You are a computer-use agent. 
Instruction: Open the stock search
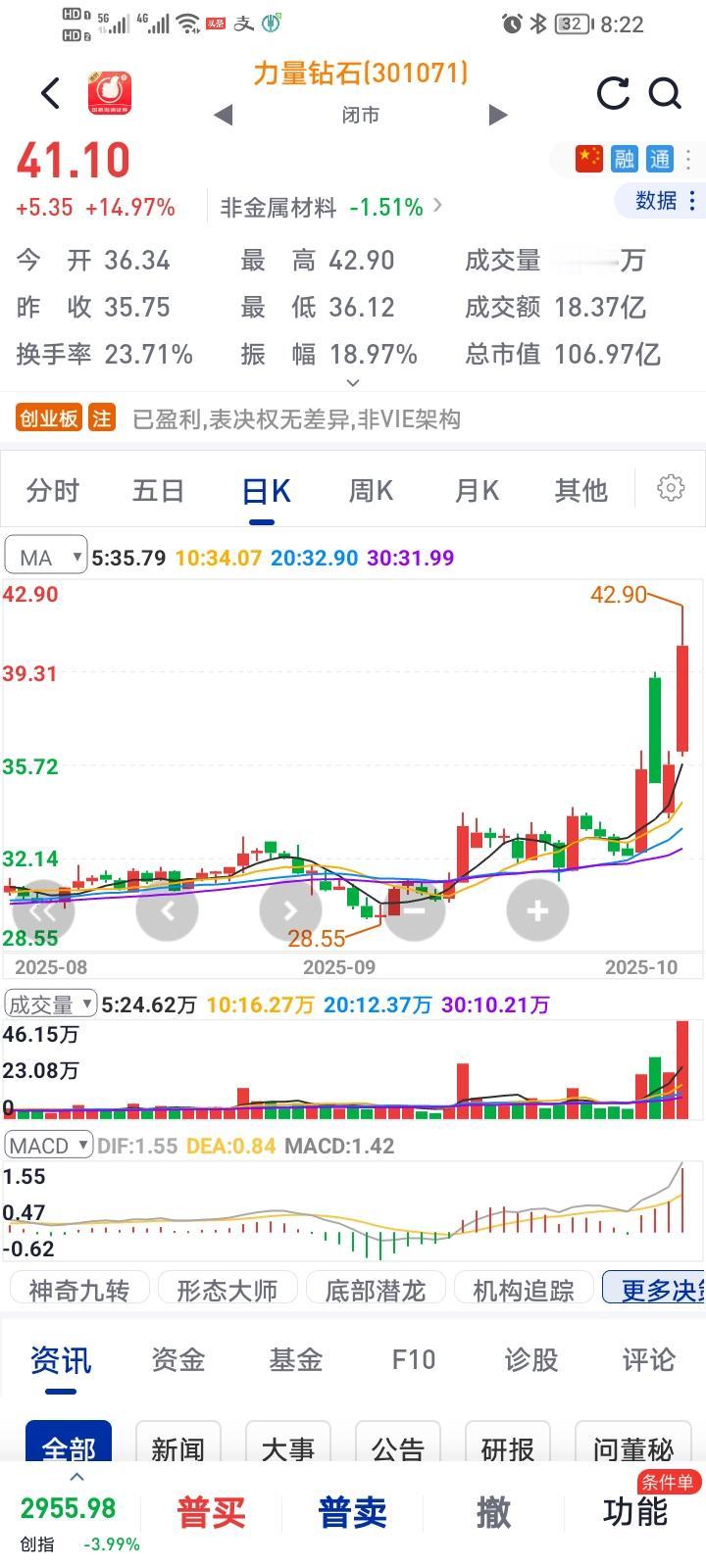666,94
